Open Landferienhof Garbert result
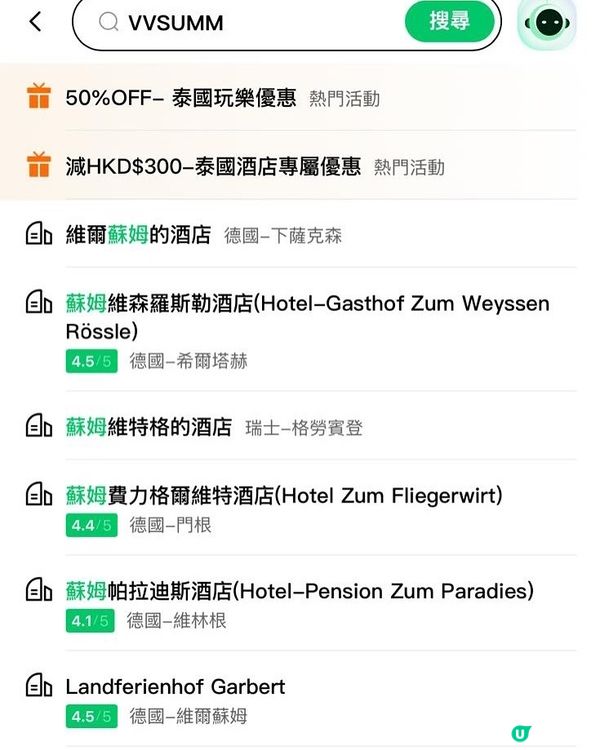 tap(175, 687)
